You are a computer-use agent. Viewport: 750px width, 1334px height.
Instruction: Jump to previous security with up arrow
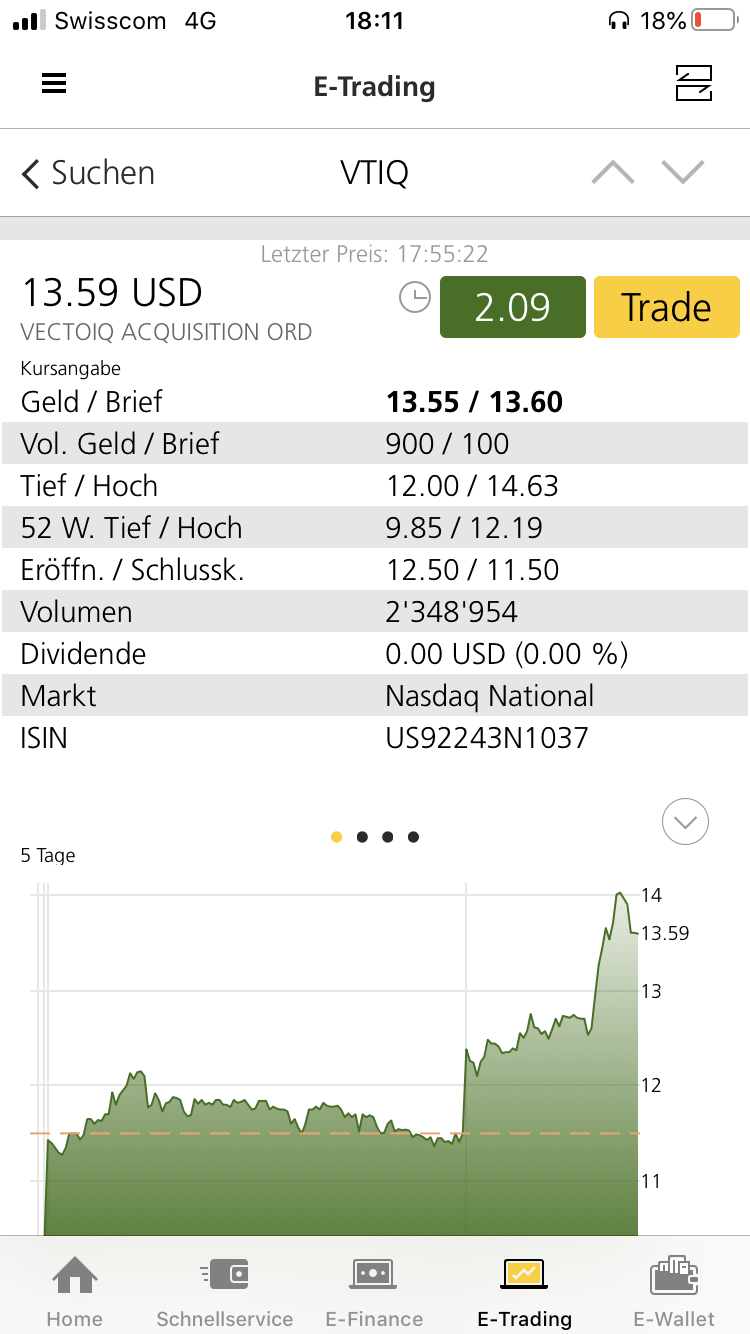tap(613, 173)
